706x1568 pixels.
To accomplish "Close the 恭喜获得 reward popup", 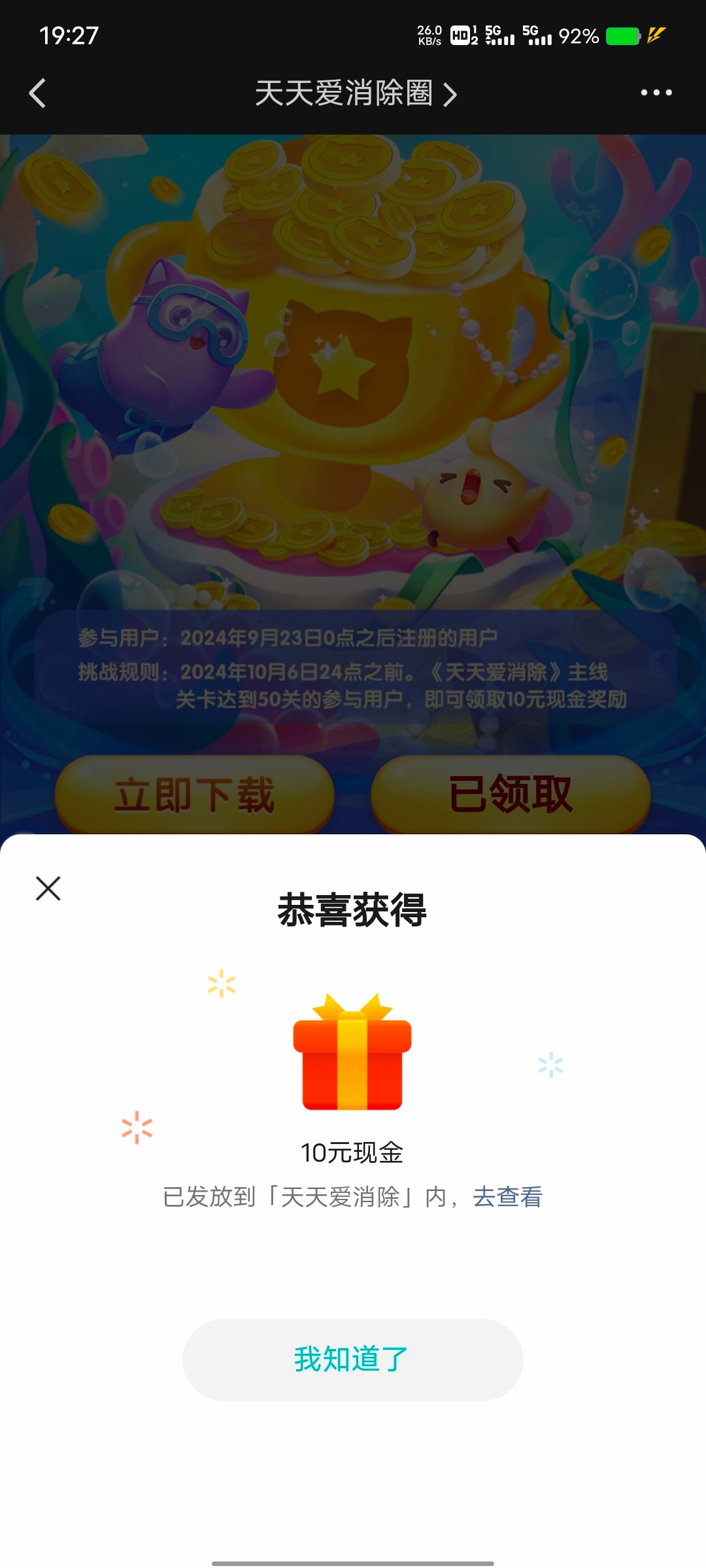I will [48, 889].
